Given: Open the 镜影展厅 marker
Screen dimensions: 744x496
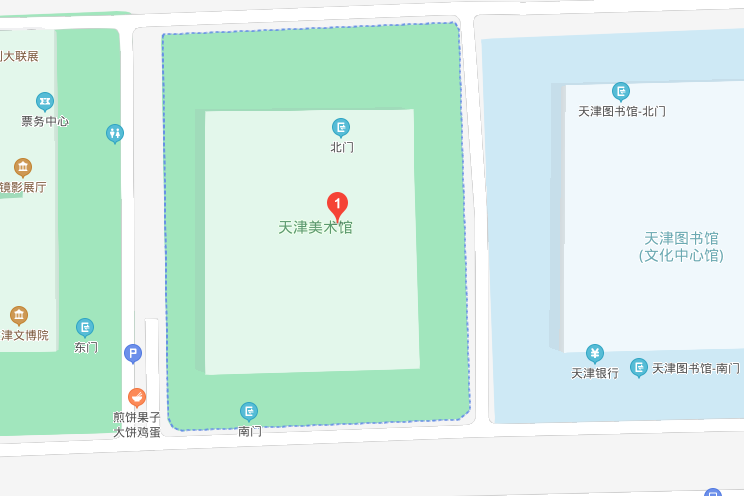Looking at the screenshot, I should click(x=22, y=167).
